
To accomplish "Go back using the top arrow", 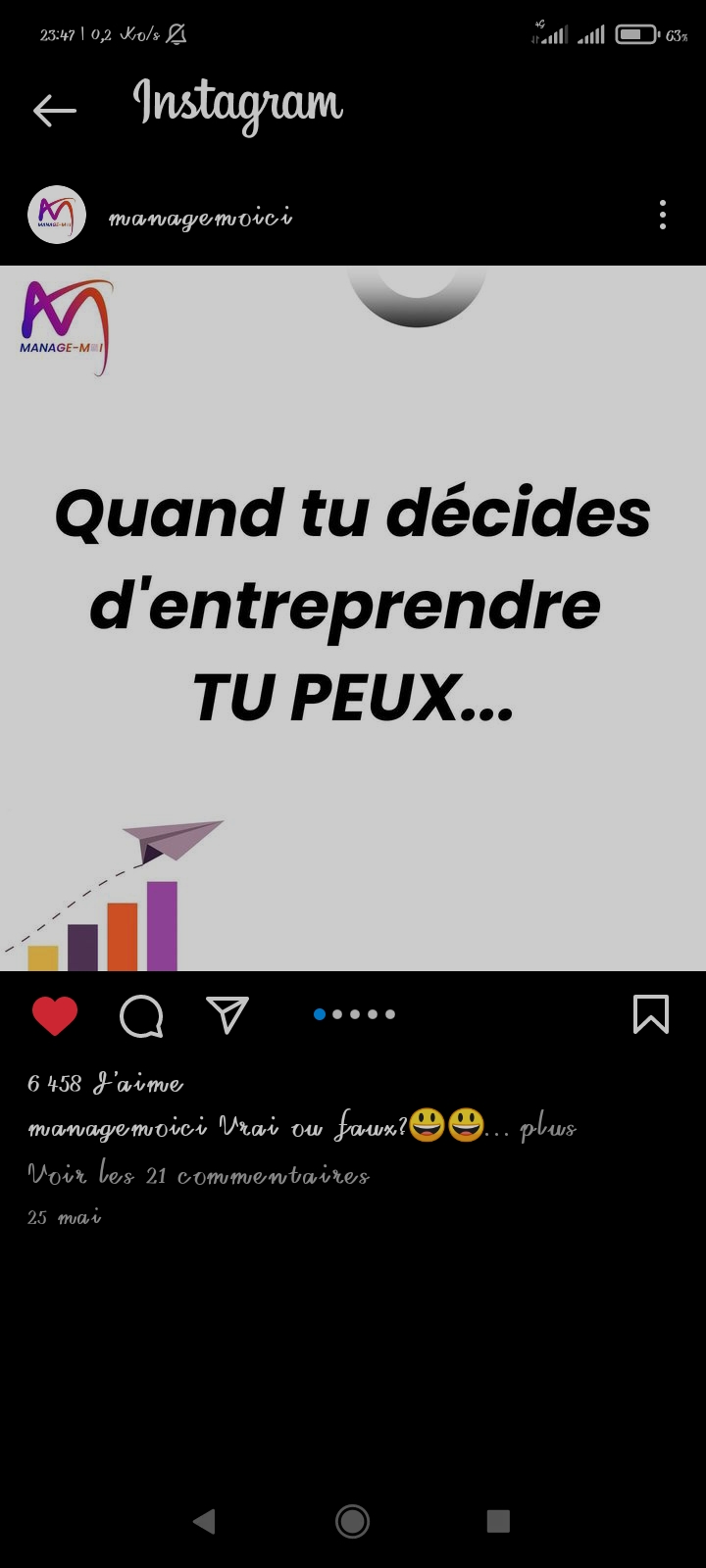I will point(55,111).
